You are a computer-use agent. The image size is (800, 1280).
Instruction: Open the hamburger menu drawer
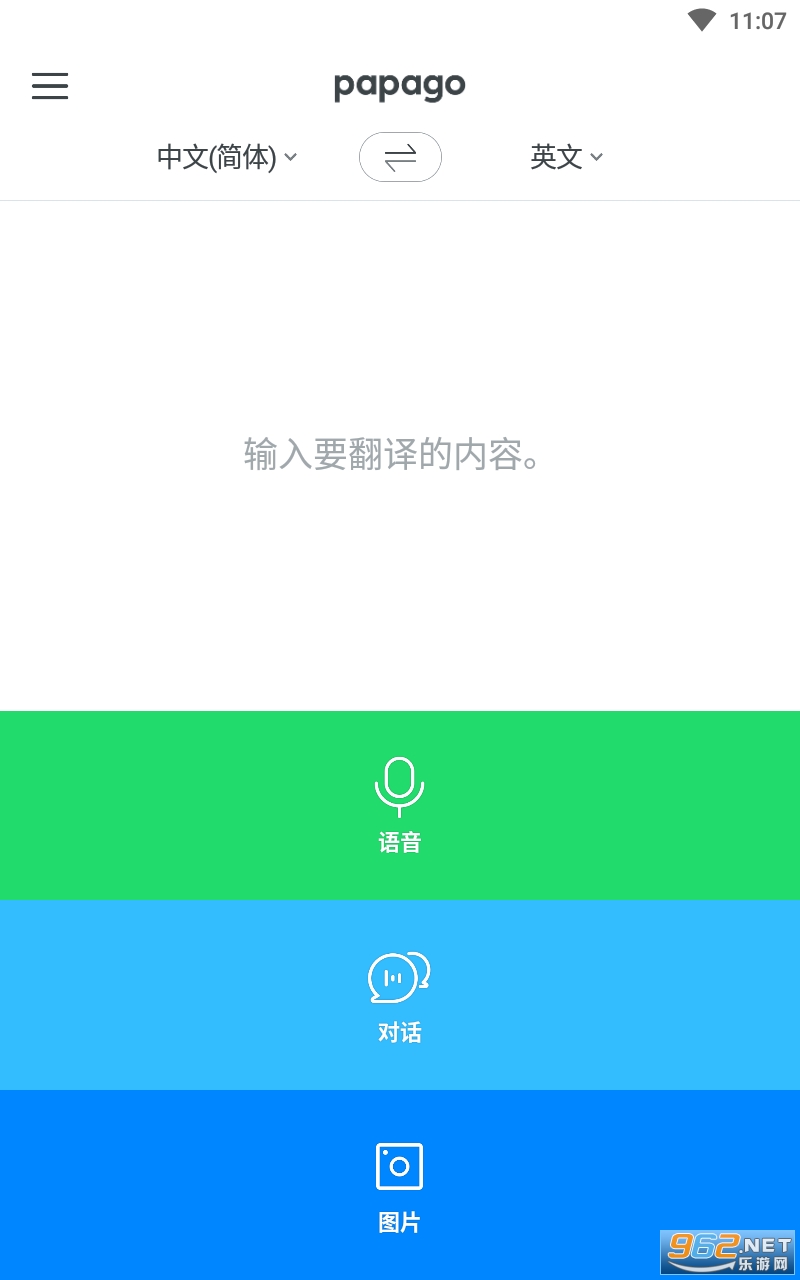click(x=50, y=86)
